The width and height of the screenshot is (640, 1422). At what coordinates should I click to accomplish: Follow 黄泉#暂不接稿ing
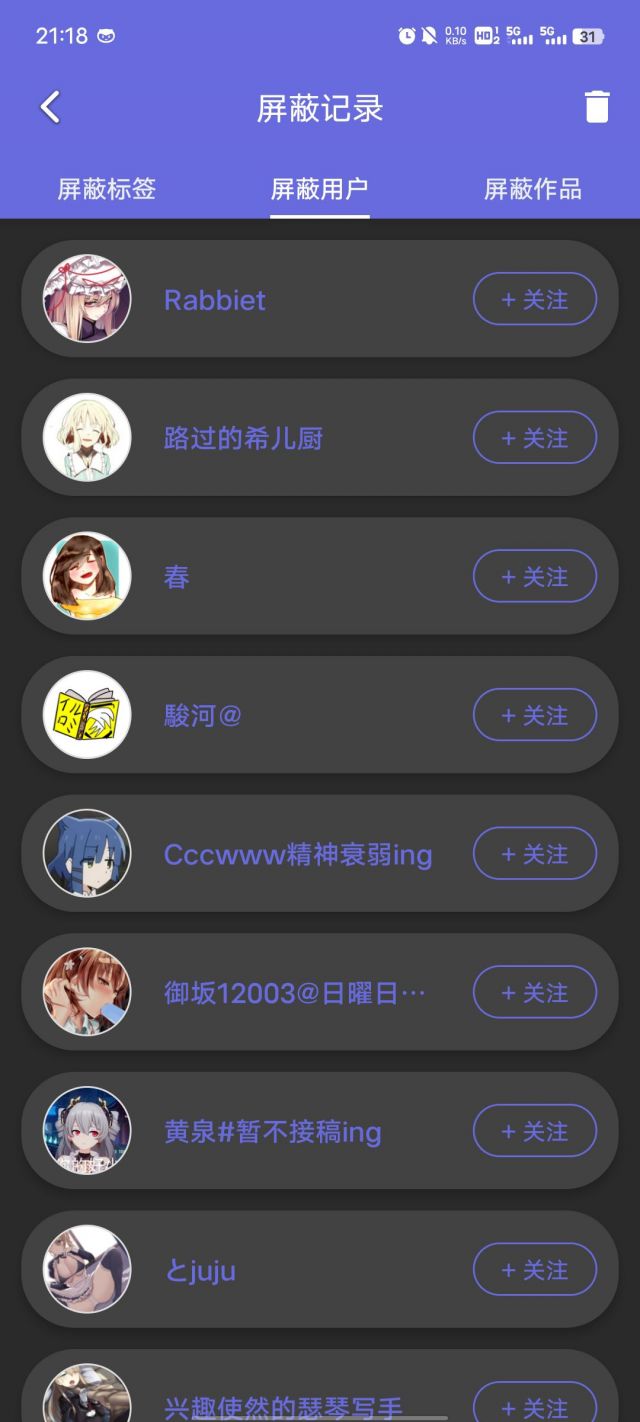(x=534, y=1132)
